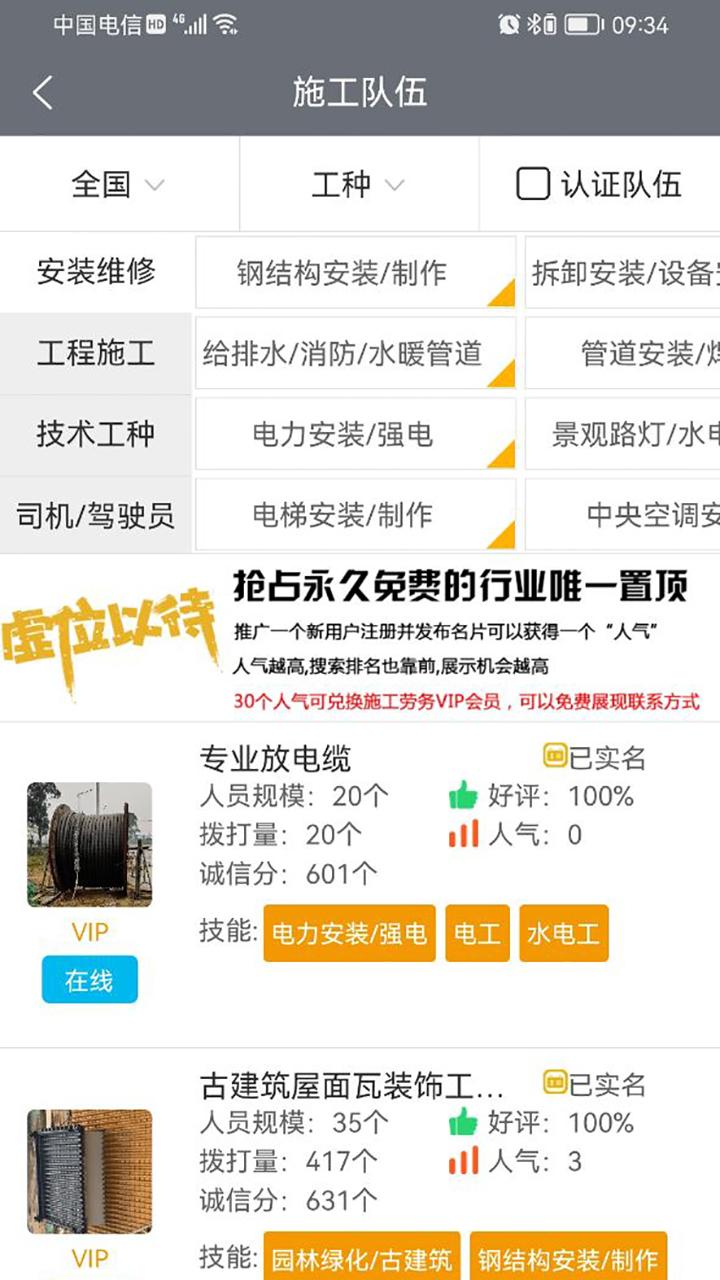Choose the 钢结构安装/制作 option
The height and width of the screenshot is (1280, 720).
click(355, 272)
